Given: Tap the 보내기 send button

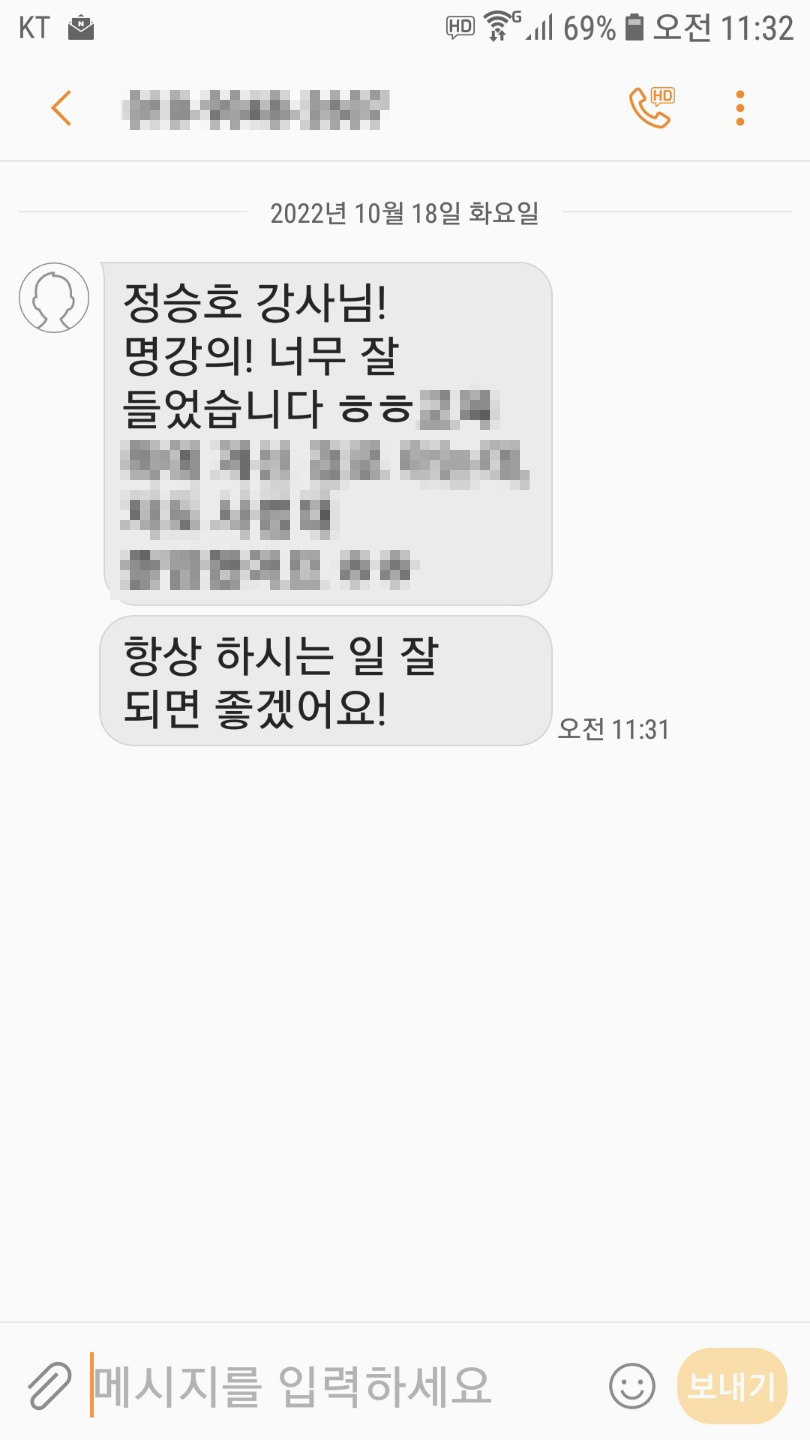Looking at the screenshot, I should point(732,1386).
